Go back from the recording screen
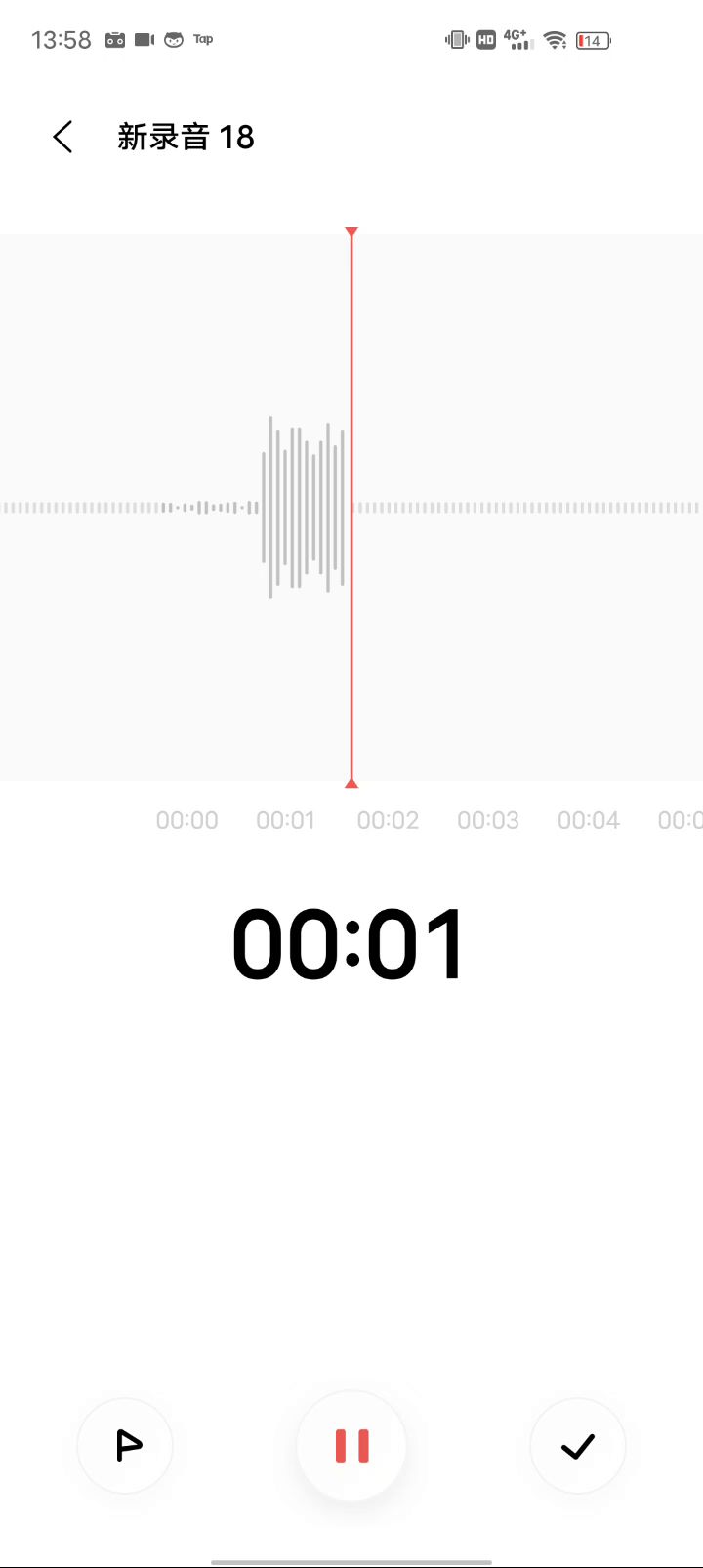703x1568 pixels. 63,137
